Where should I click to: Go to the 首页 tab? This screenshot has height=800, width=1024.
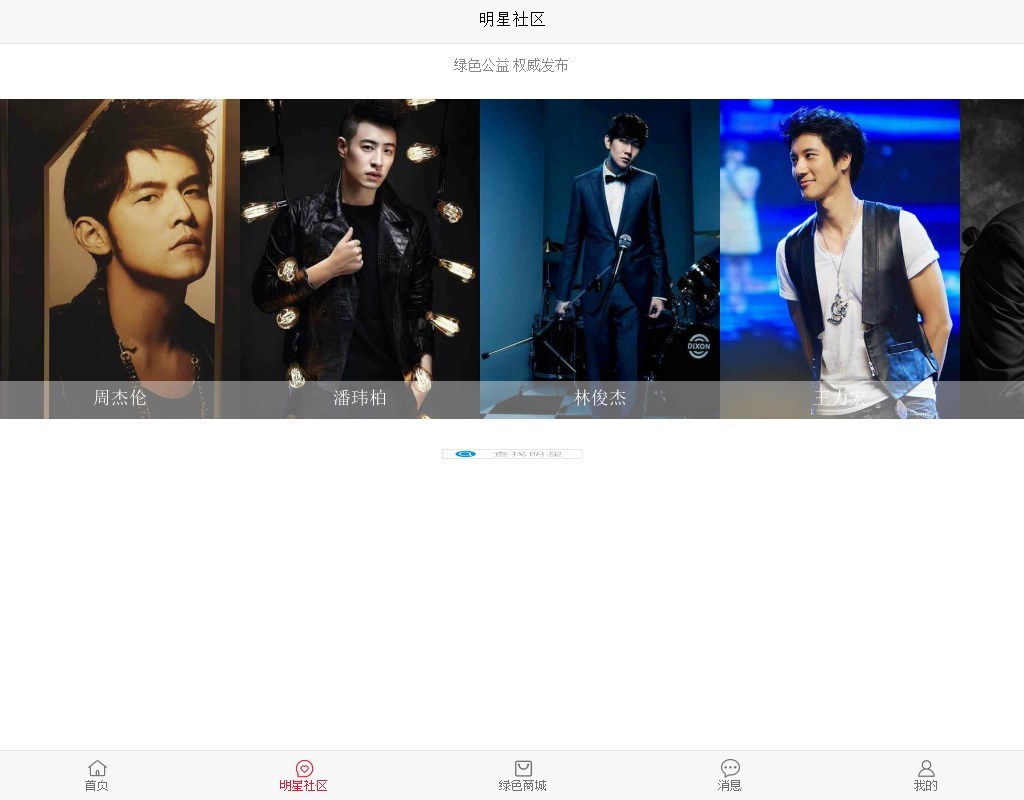pos(97,775)
